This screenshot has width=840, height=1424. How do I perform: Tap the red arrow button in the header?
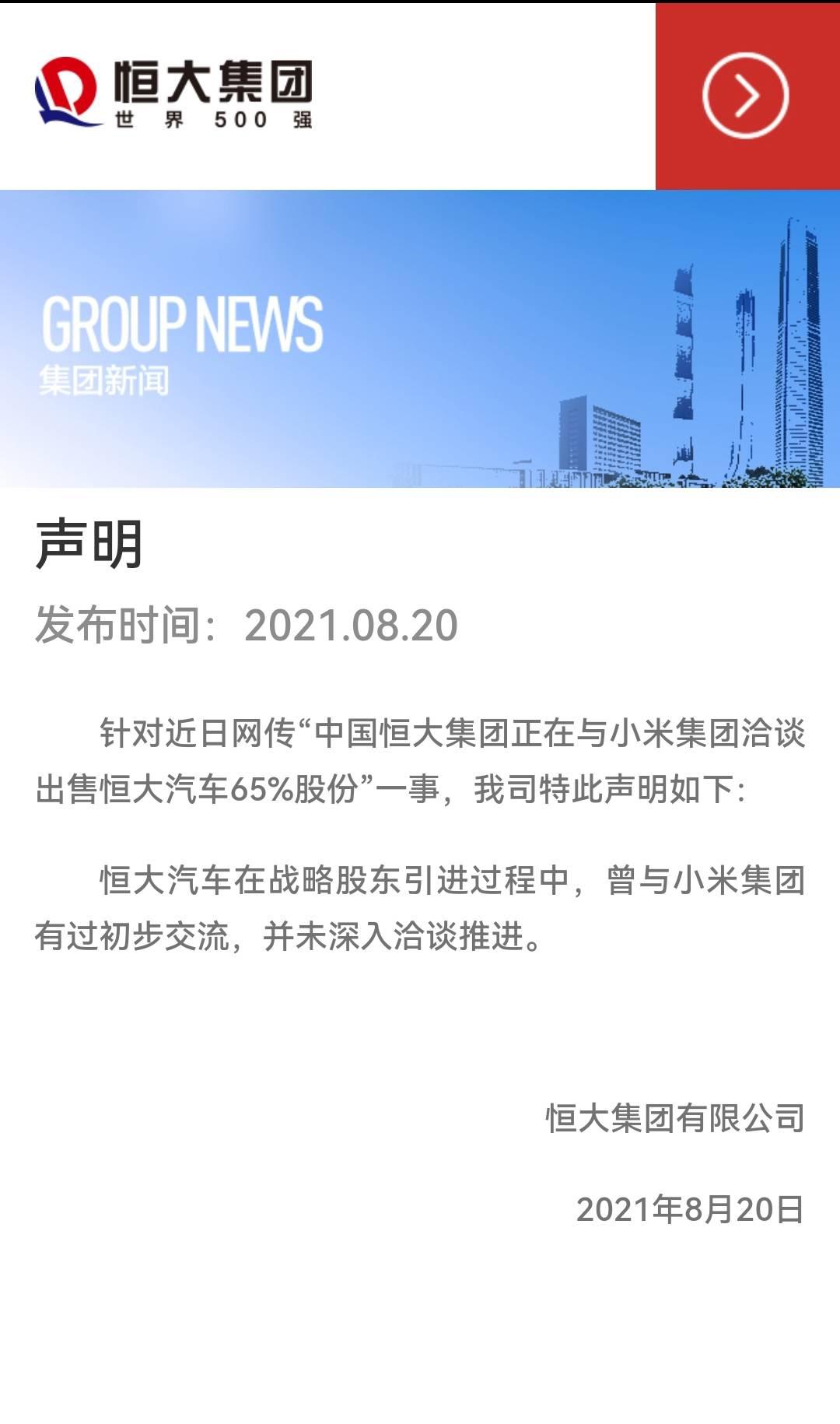[x=747, y=96]
